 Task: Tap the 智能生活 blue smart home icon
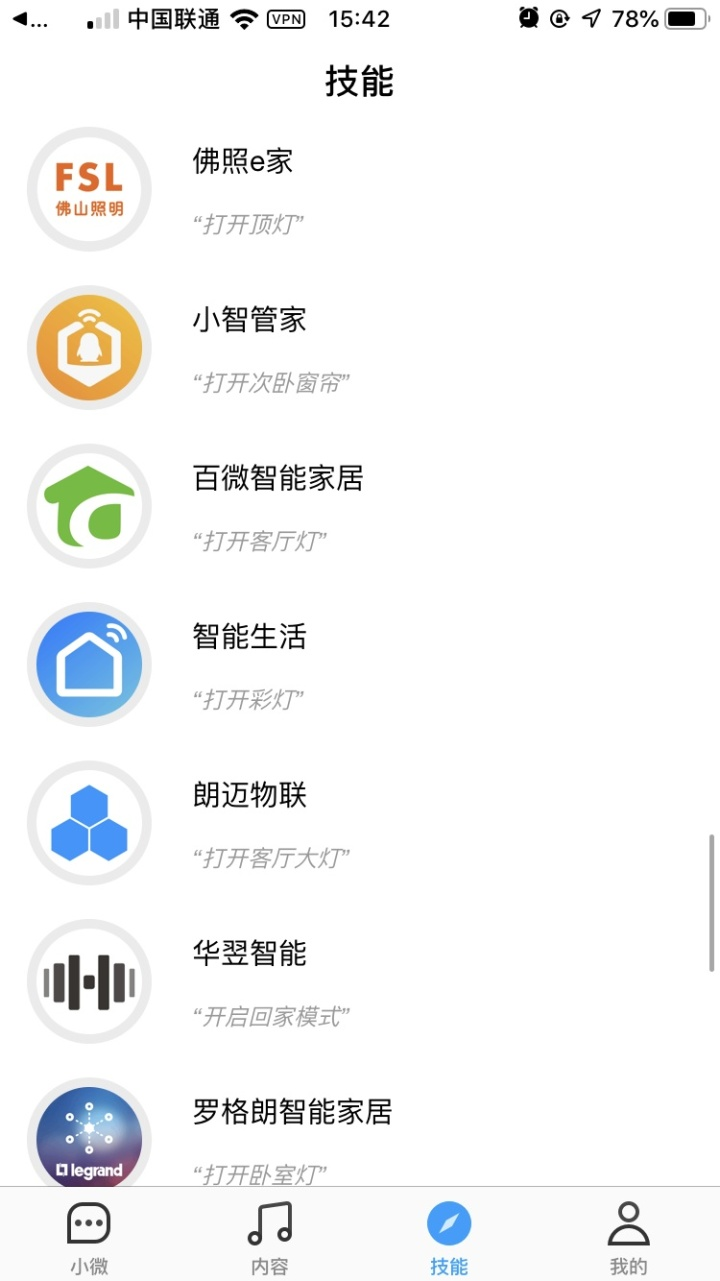click(x=89, y=663)
